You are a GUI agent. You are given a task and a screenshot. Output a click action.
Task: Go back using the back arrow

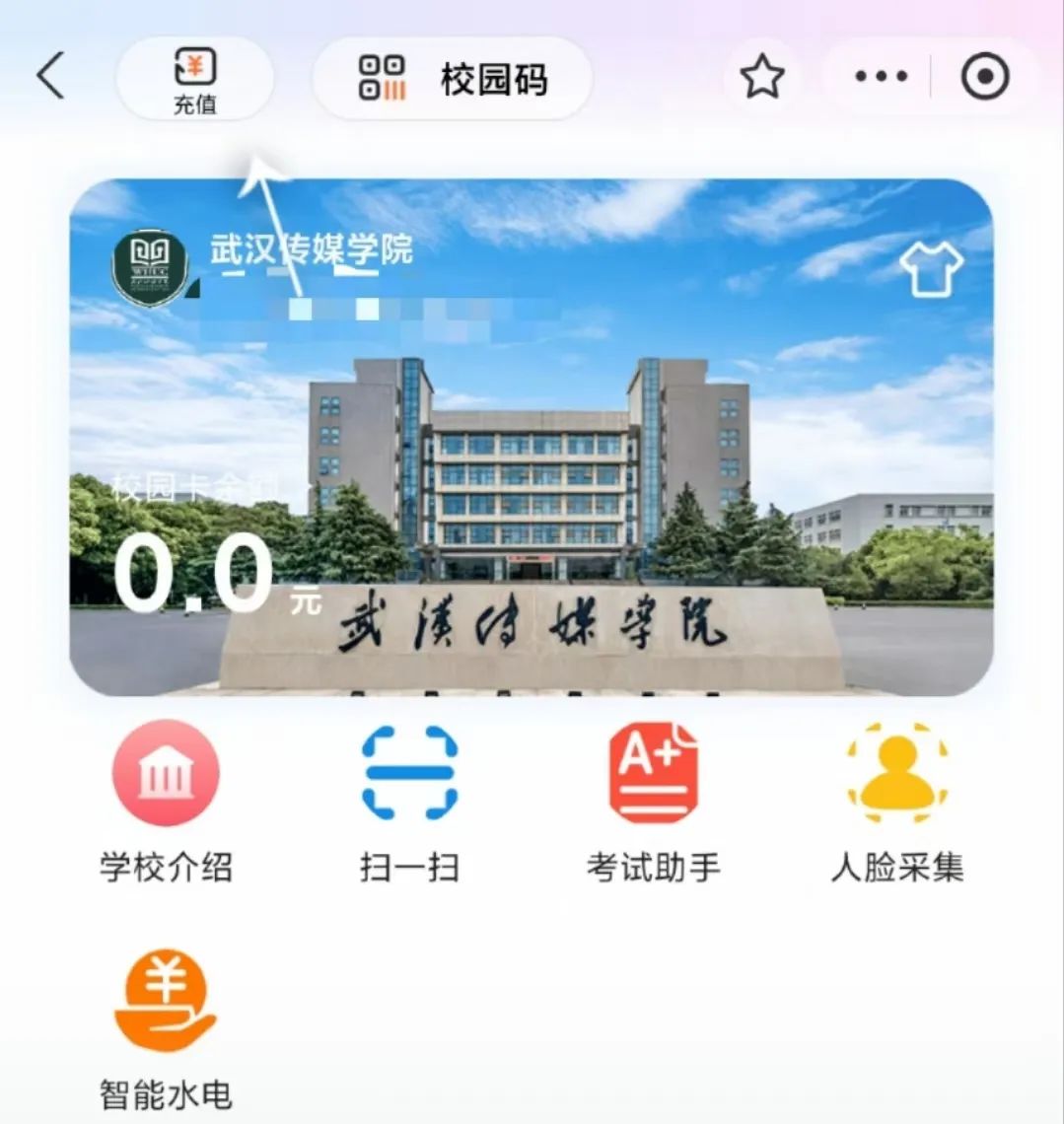point(51,77)
